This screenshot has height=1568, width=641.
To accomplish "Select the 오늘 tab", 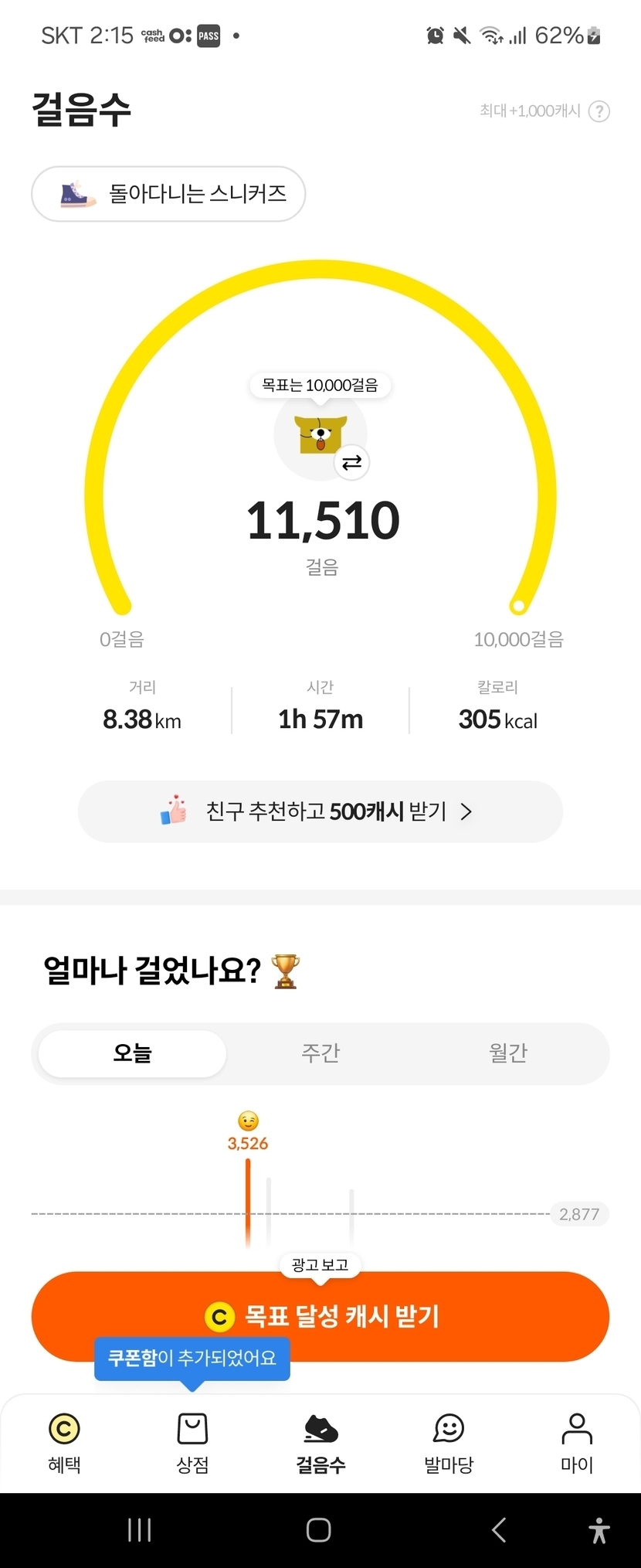I will tap(132, 1053).
